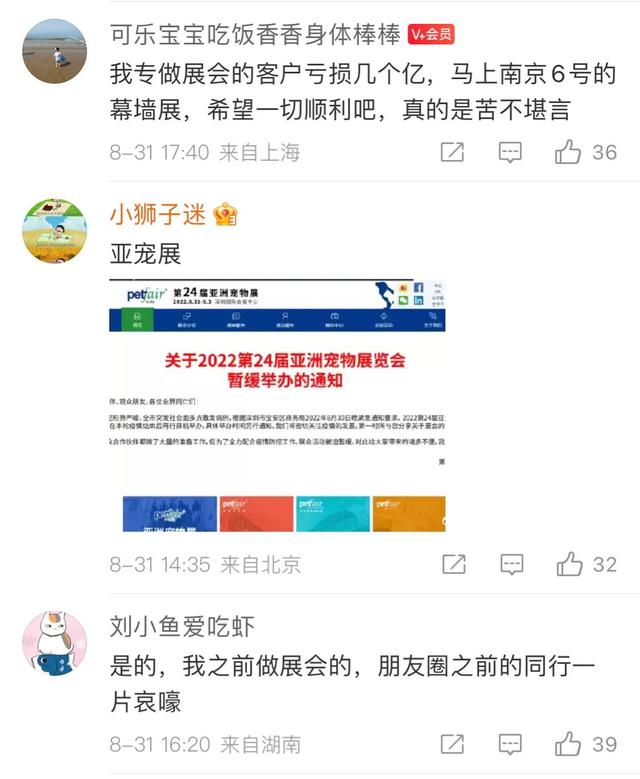Like 刘小鱼爱吃虾's comment

coord(570,744)
